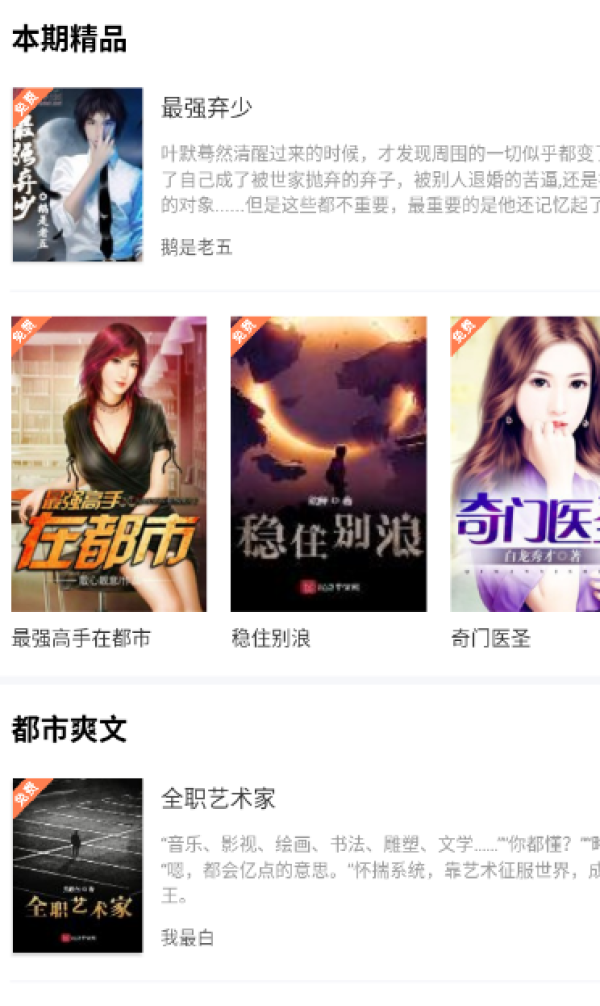View the book 奇门医圣
Viewport: 600px width, 1006px height.
pyautogui.click(x=525, y=464)
